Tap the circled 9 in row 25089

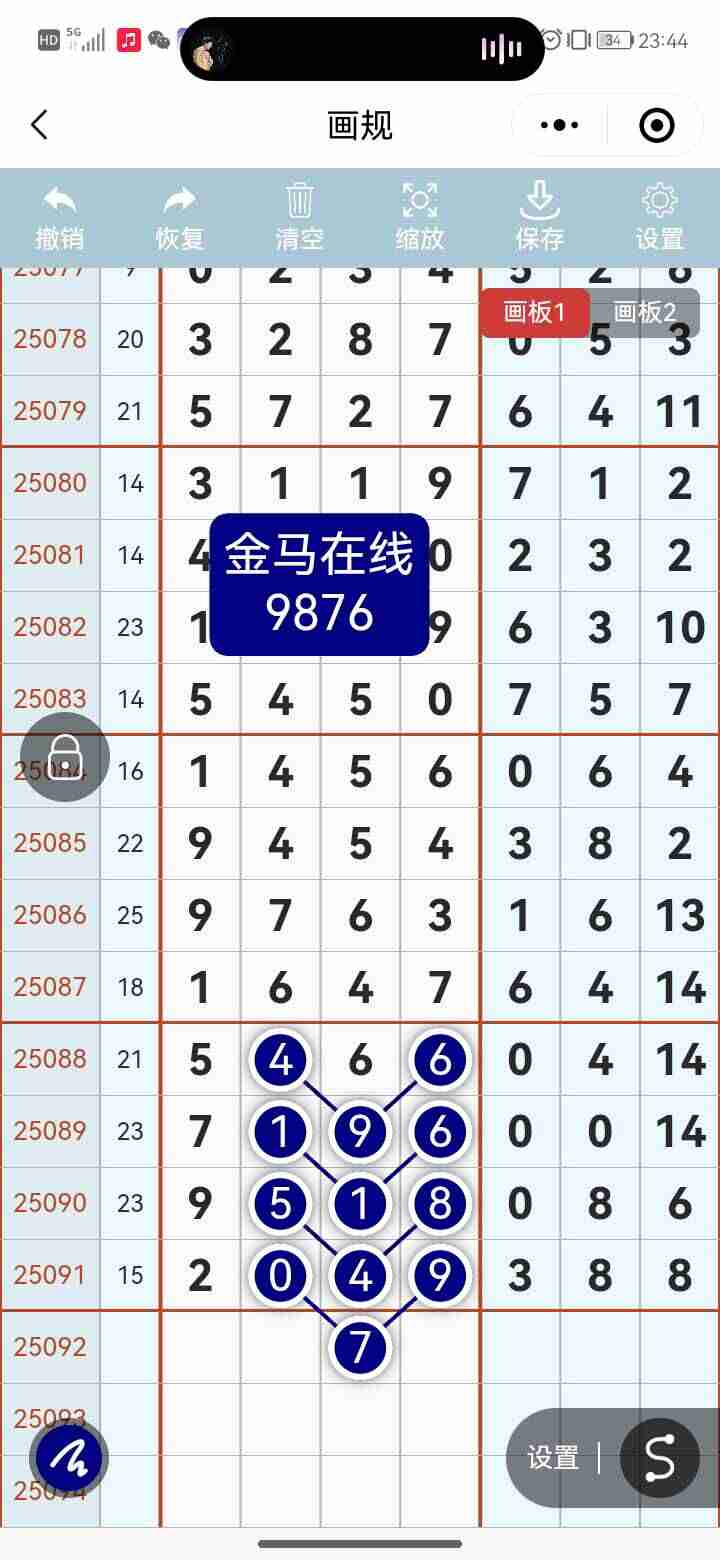click(360, 1131)
